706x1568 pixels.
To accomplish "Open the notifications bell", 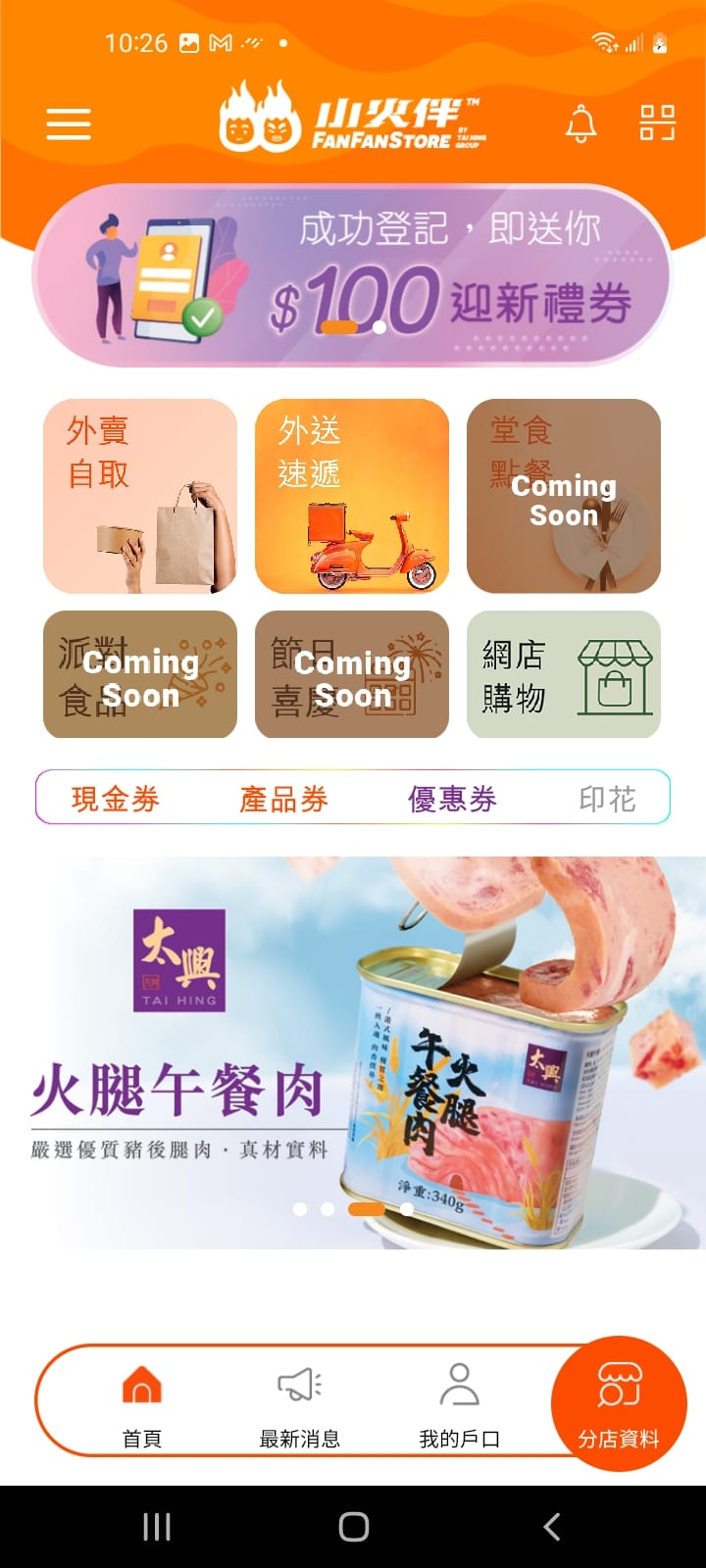I will 580,124.
